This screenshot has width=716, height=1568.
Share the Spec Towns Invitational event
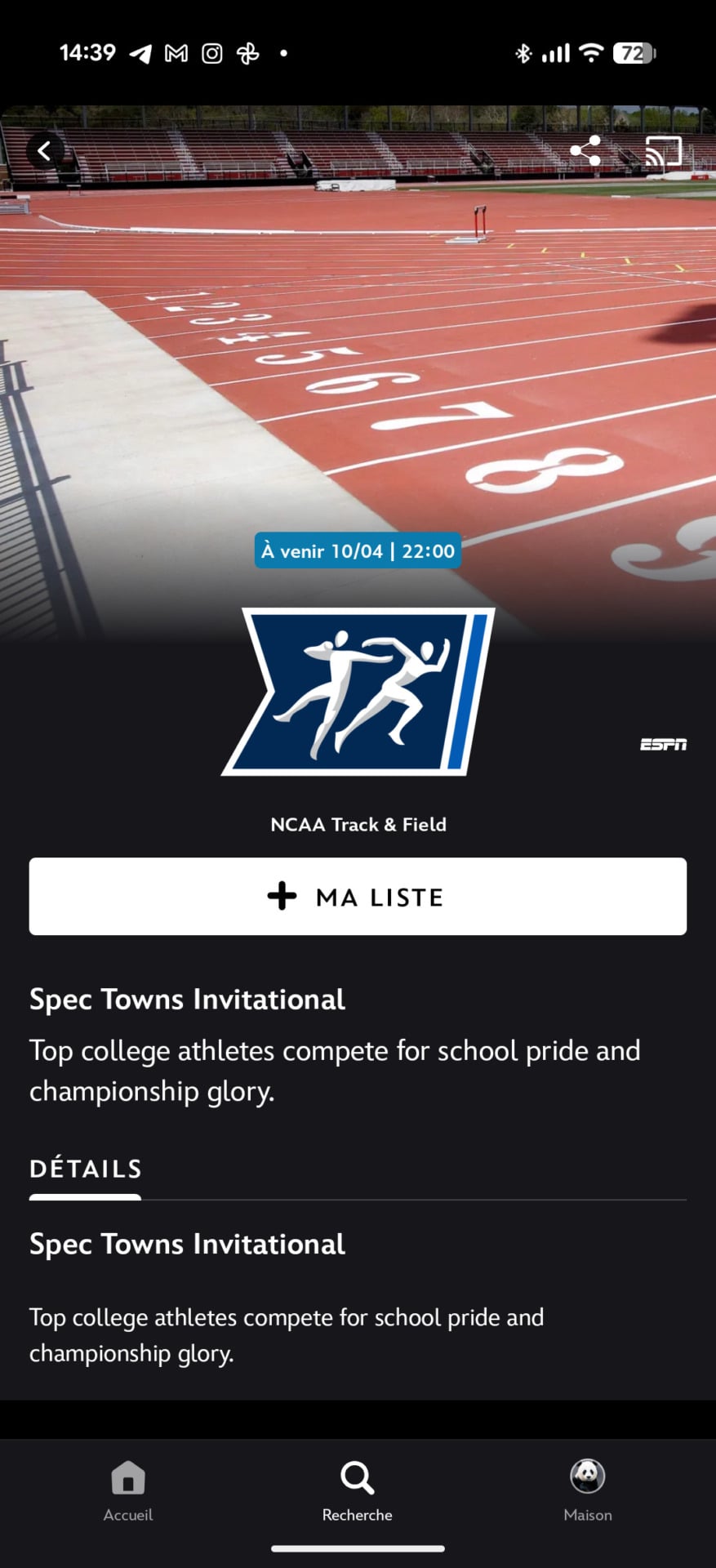tap(585, 151)
